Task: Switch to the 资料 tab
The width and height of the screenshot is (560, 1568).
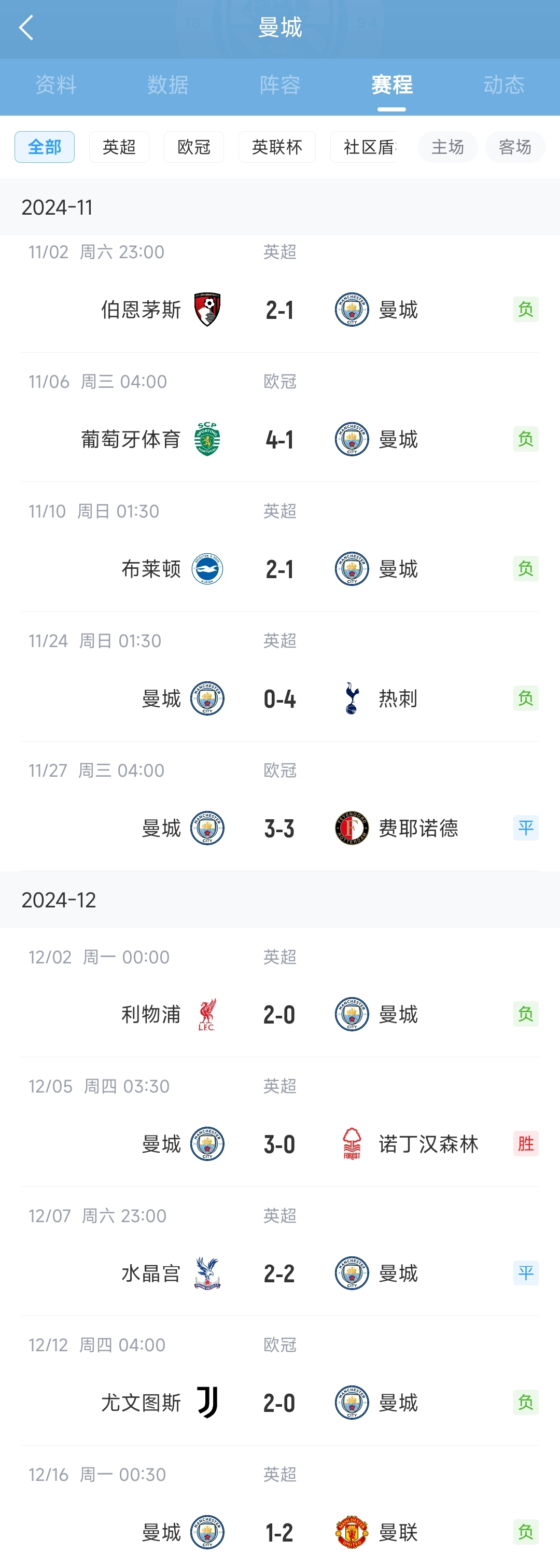Action: (x=55, y=85)
